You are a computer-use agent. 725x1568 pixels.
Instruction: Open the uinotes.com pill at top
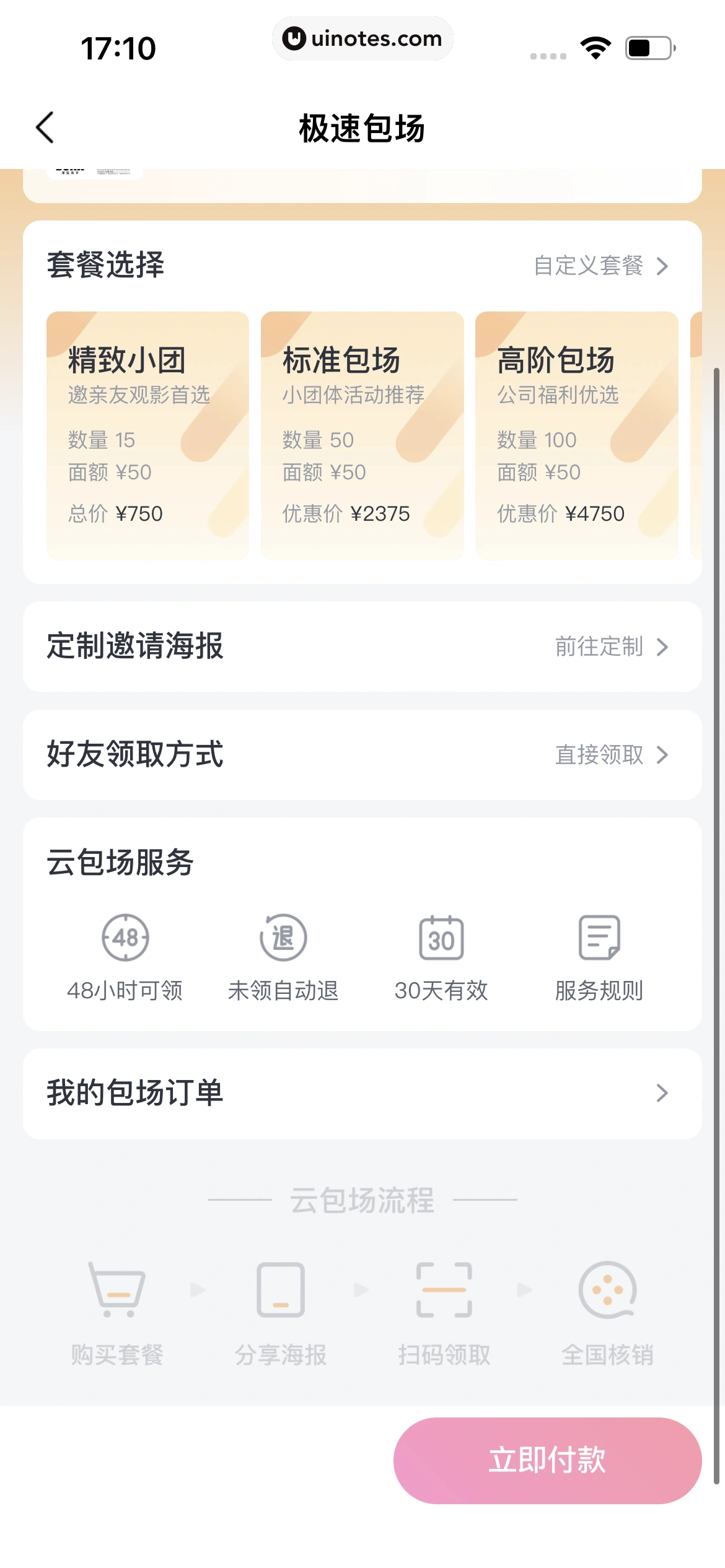362,39
